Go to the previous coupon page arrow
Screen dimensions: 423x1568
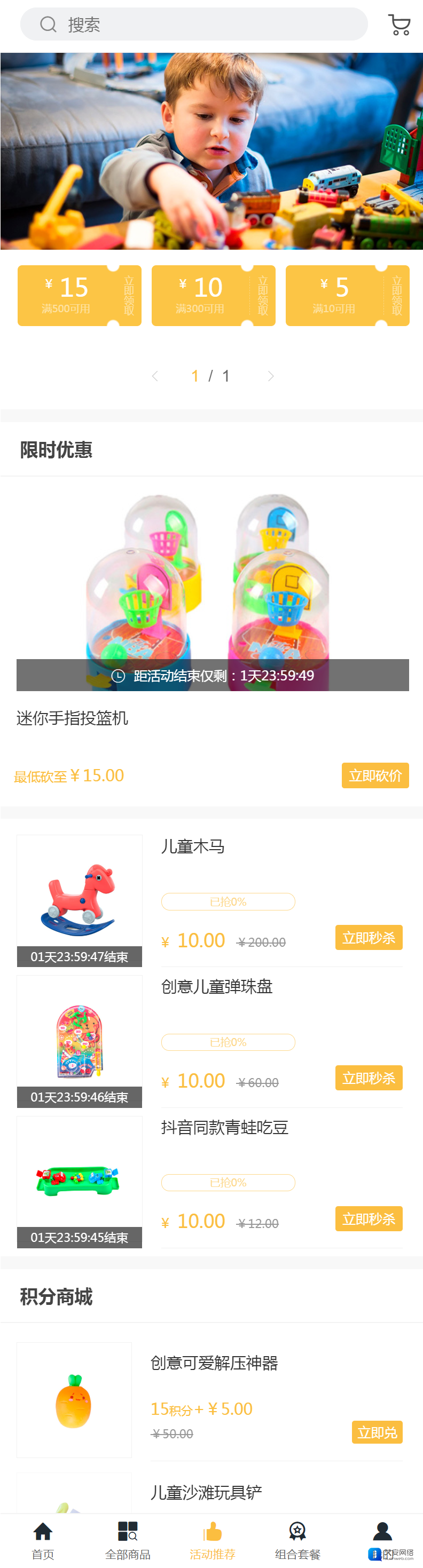tap(155, 376)
